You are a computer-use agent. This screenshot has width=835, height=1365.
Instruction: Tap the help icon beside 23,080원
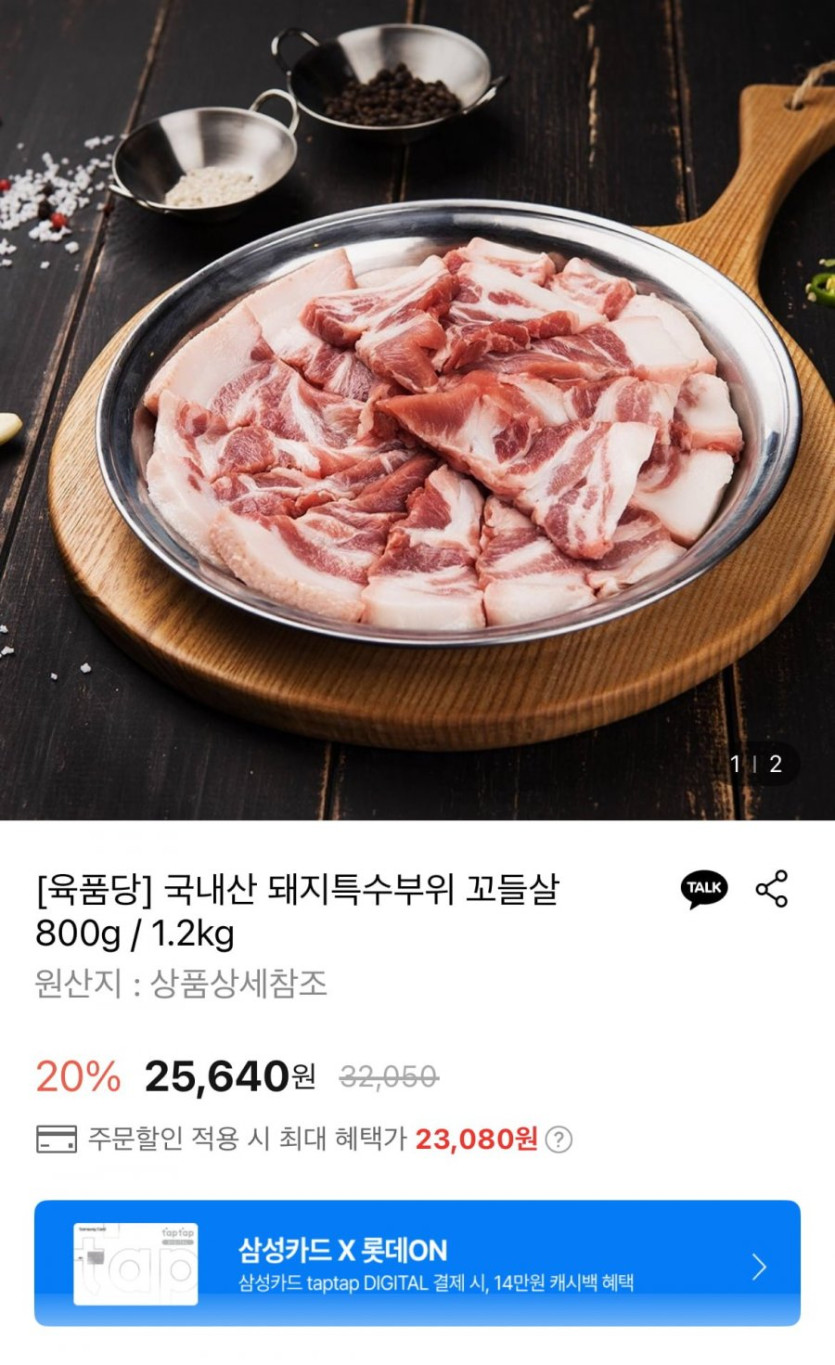click(x=559, y=1139)
